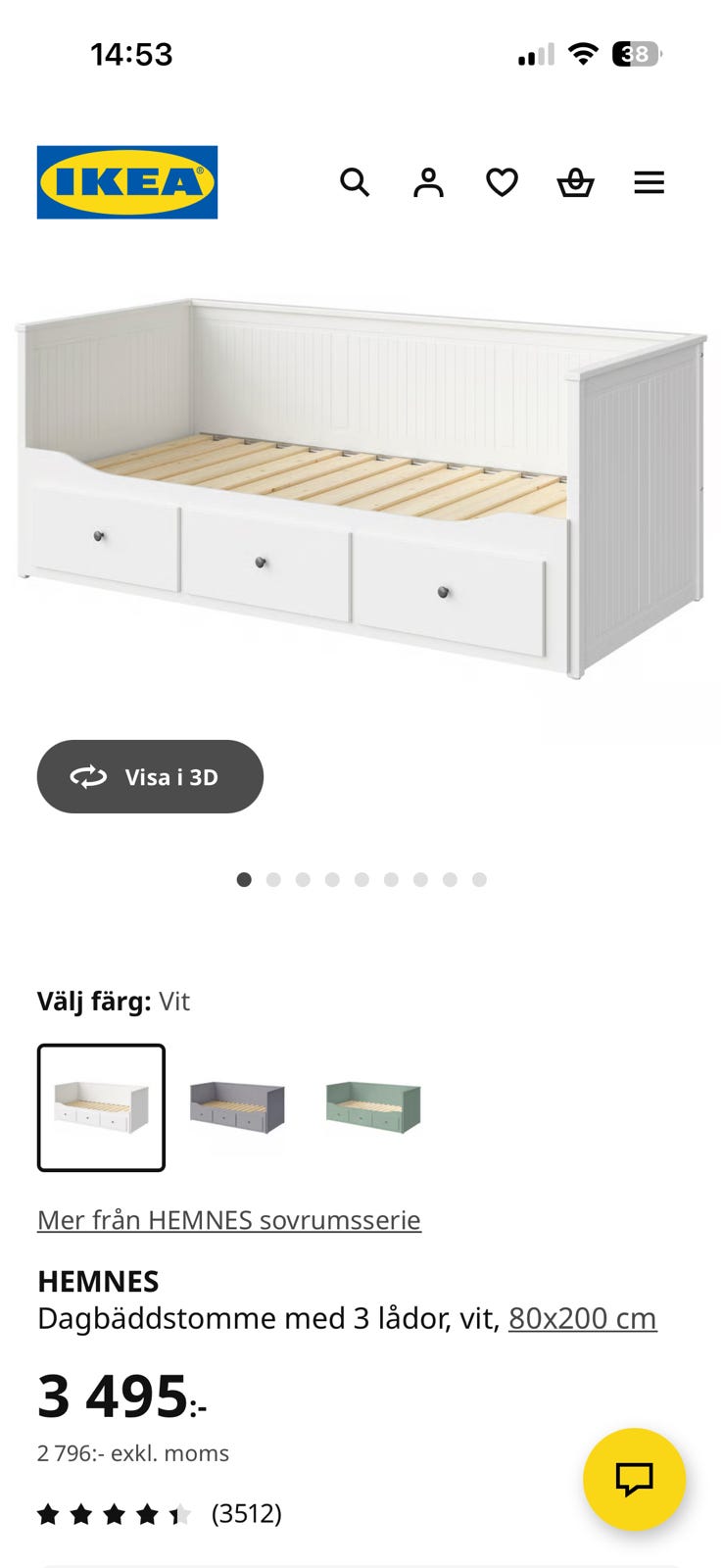Open reviews via the 3512 rating count
The width and height of the screenshot is (723, 1568).
point(247,1514)
